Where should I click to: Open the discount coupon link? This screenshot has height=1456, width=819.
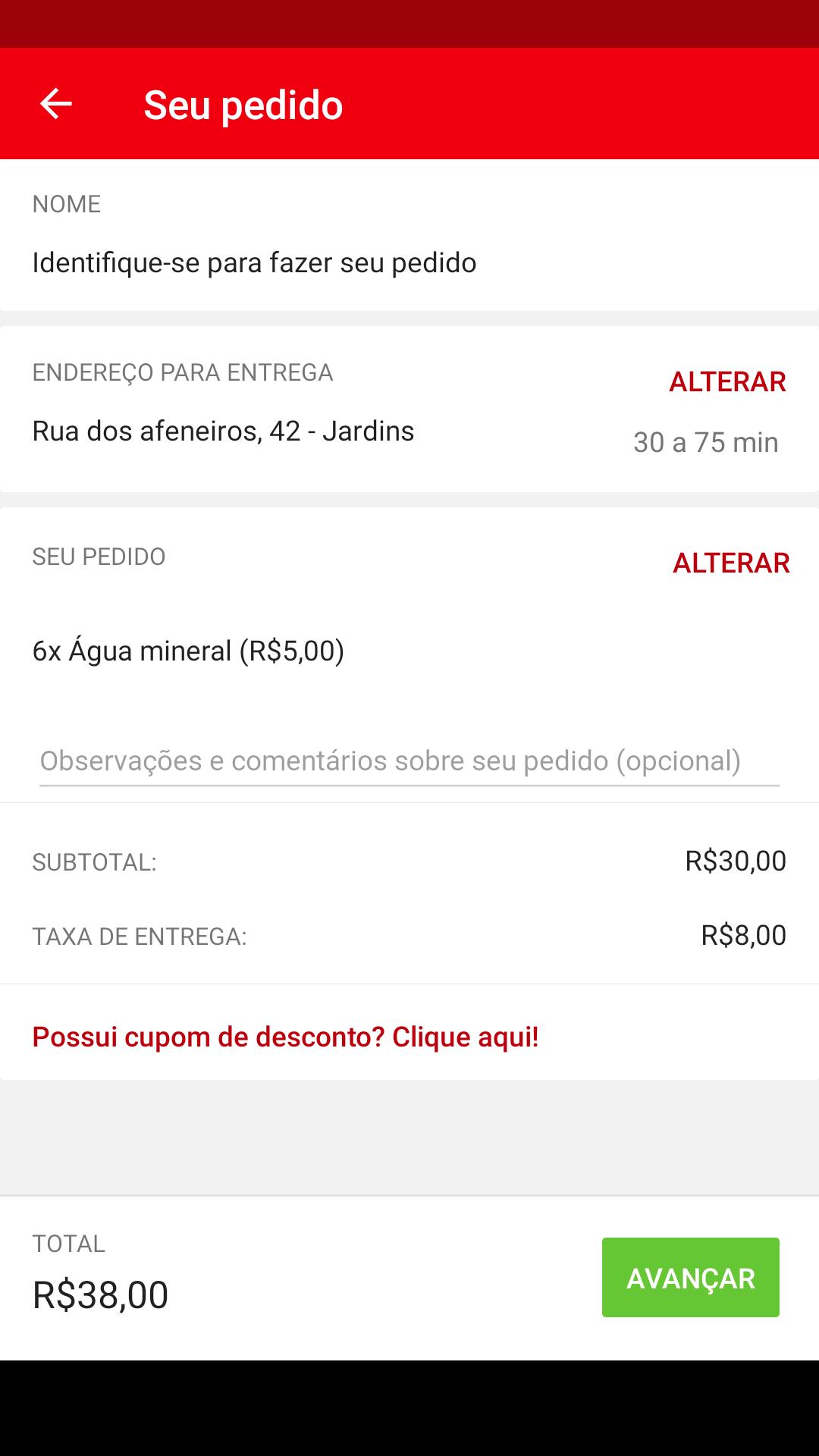285,1037
